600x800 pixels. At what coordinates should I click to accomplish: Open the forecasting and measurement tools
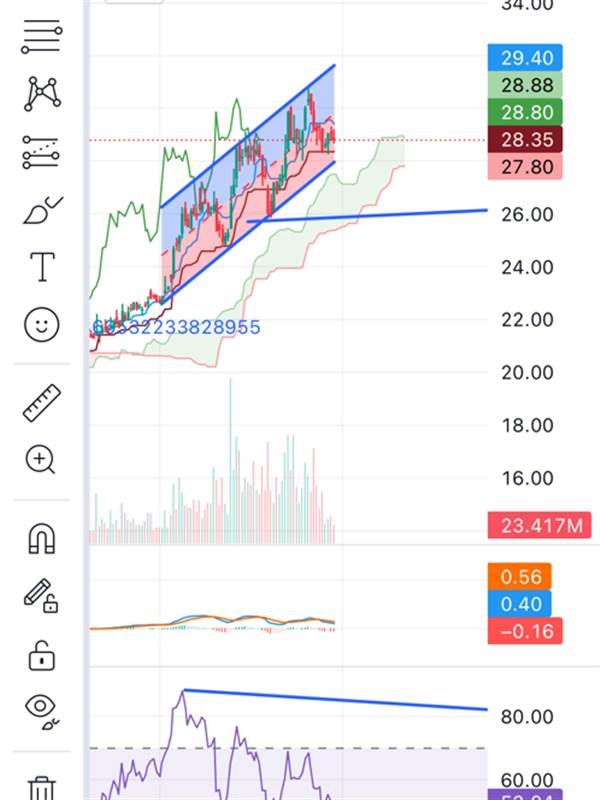coord(41,151)
